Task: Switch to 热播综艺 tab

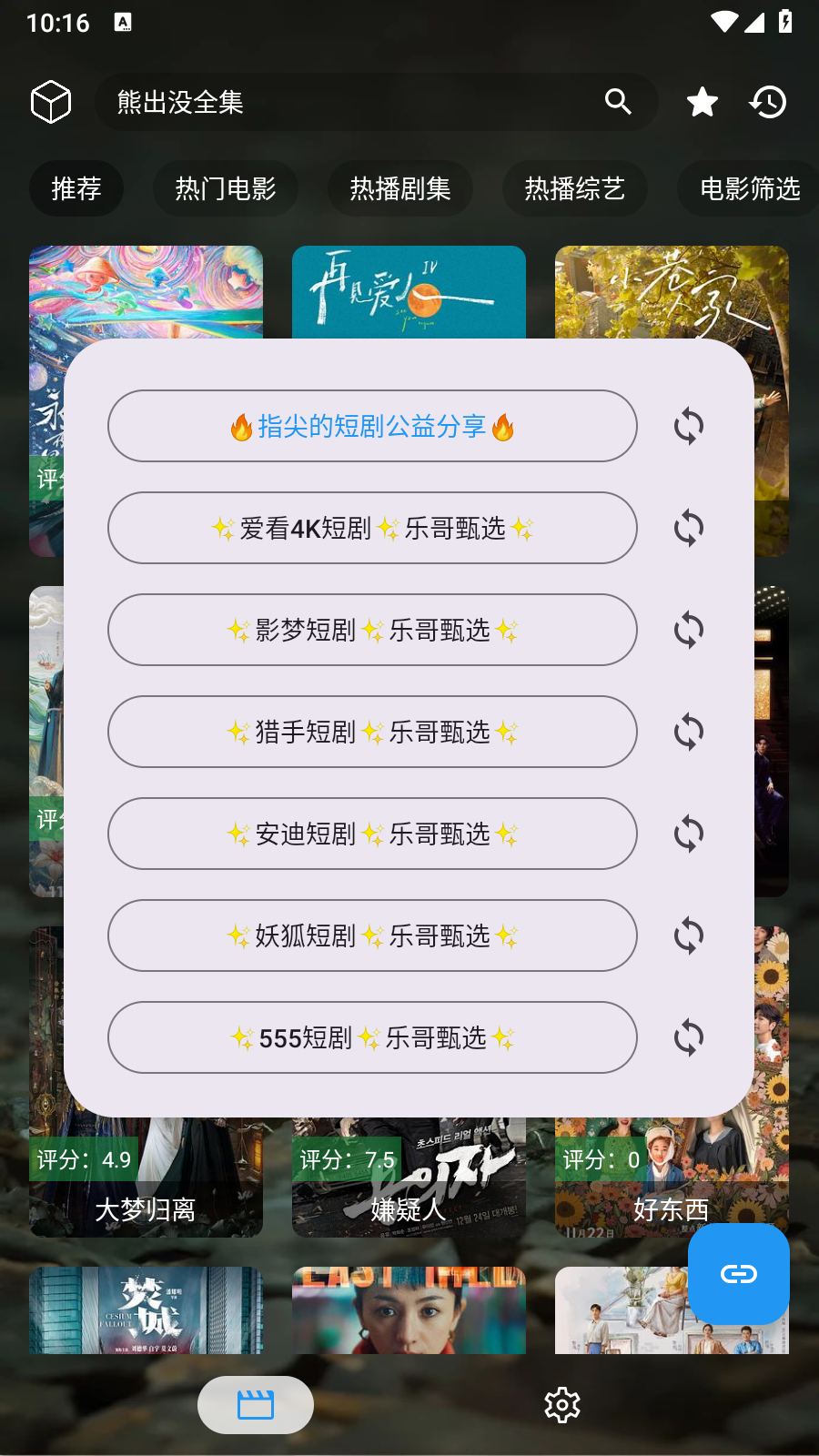Action: pyautogui.click(x=575, y=189)
